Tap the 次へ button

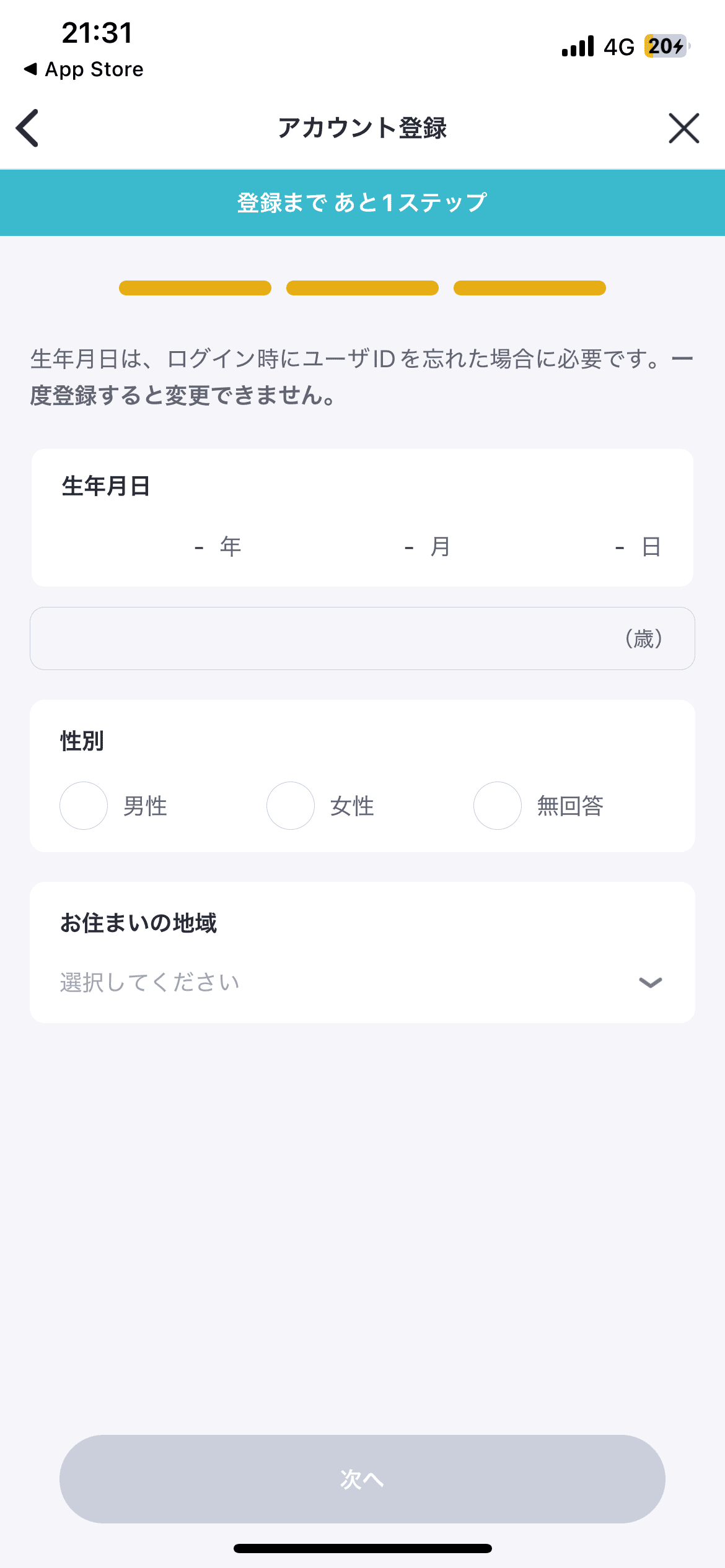point(362,1479)
